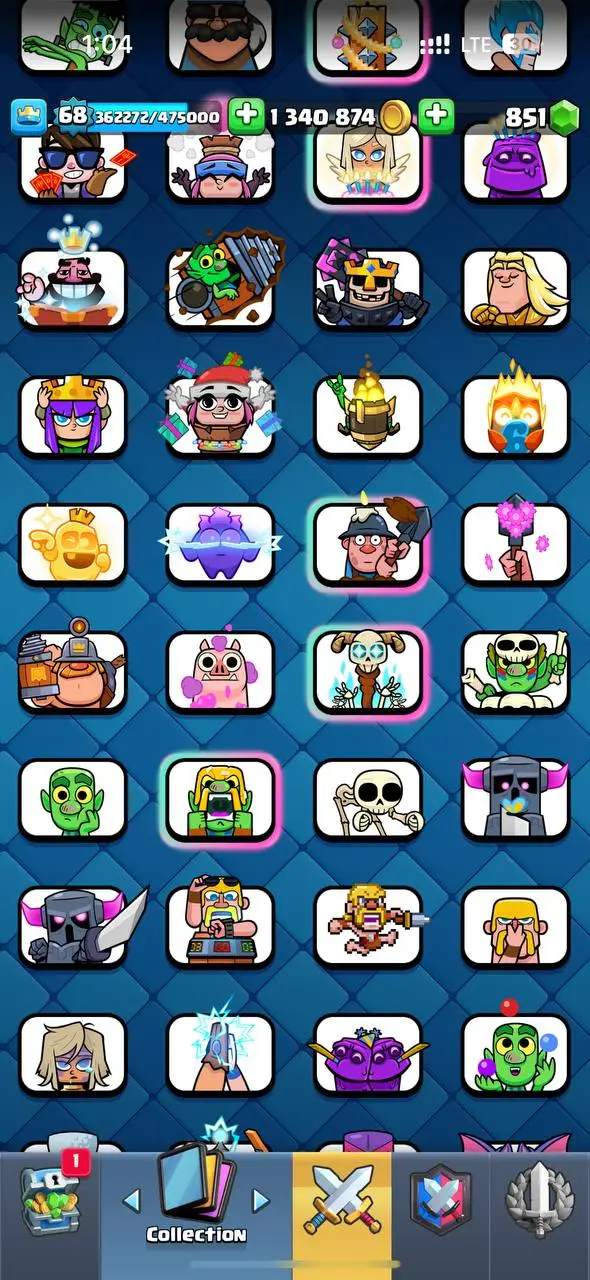This screenshot has height=1280, width=590.
Task: Select the pixel-art barbarian emote
Action: (x=369, y=925)
